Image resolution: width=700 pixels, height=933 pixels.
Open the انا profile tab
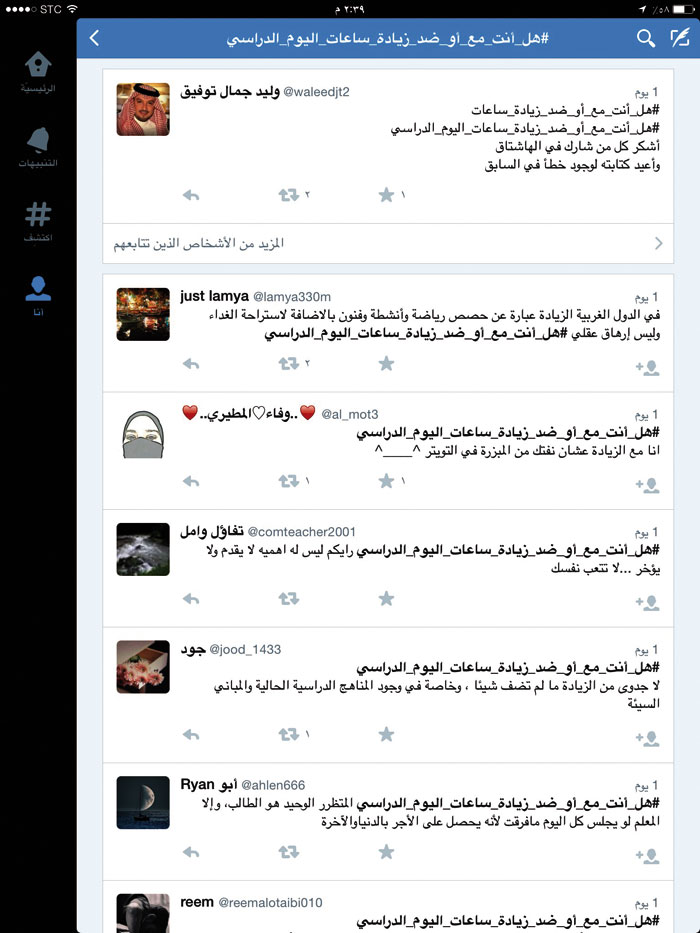[38, 295]
